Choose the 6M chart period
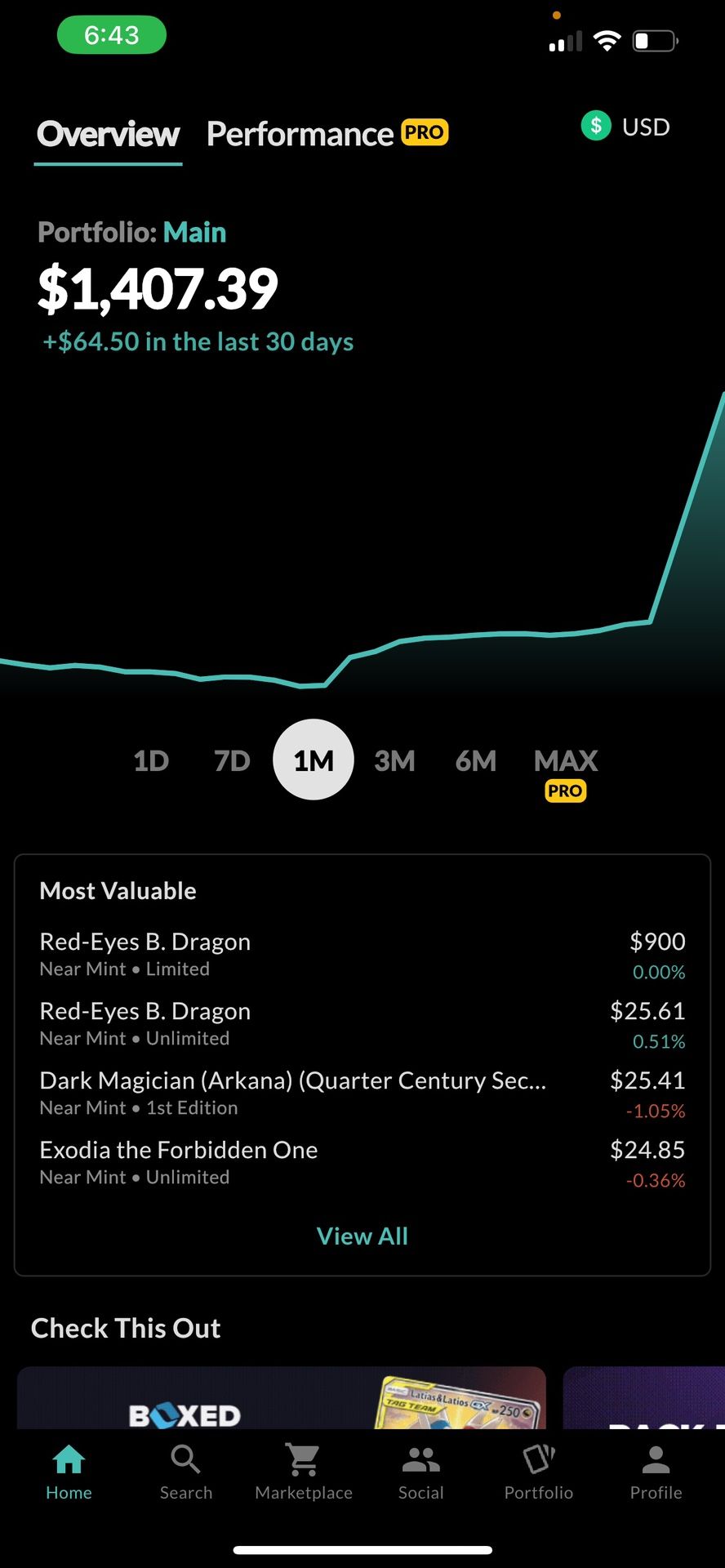 click(475, 761)
